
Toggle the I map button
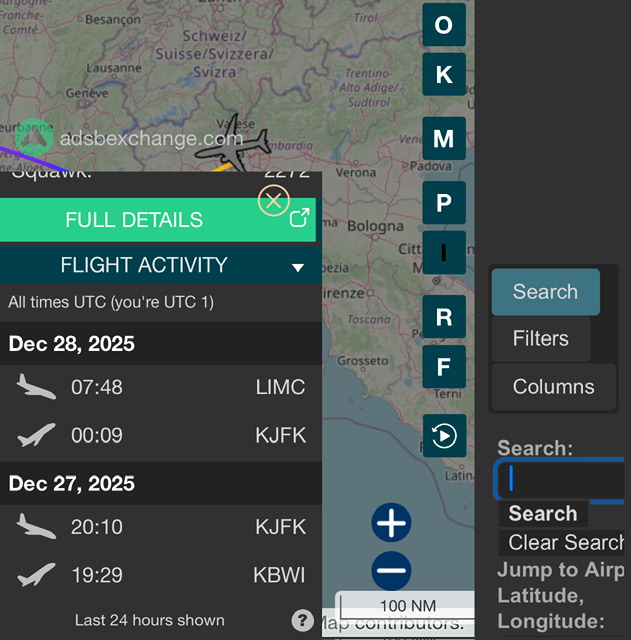click(444, 253)
